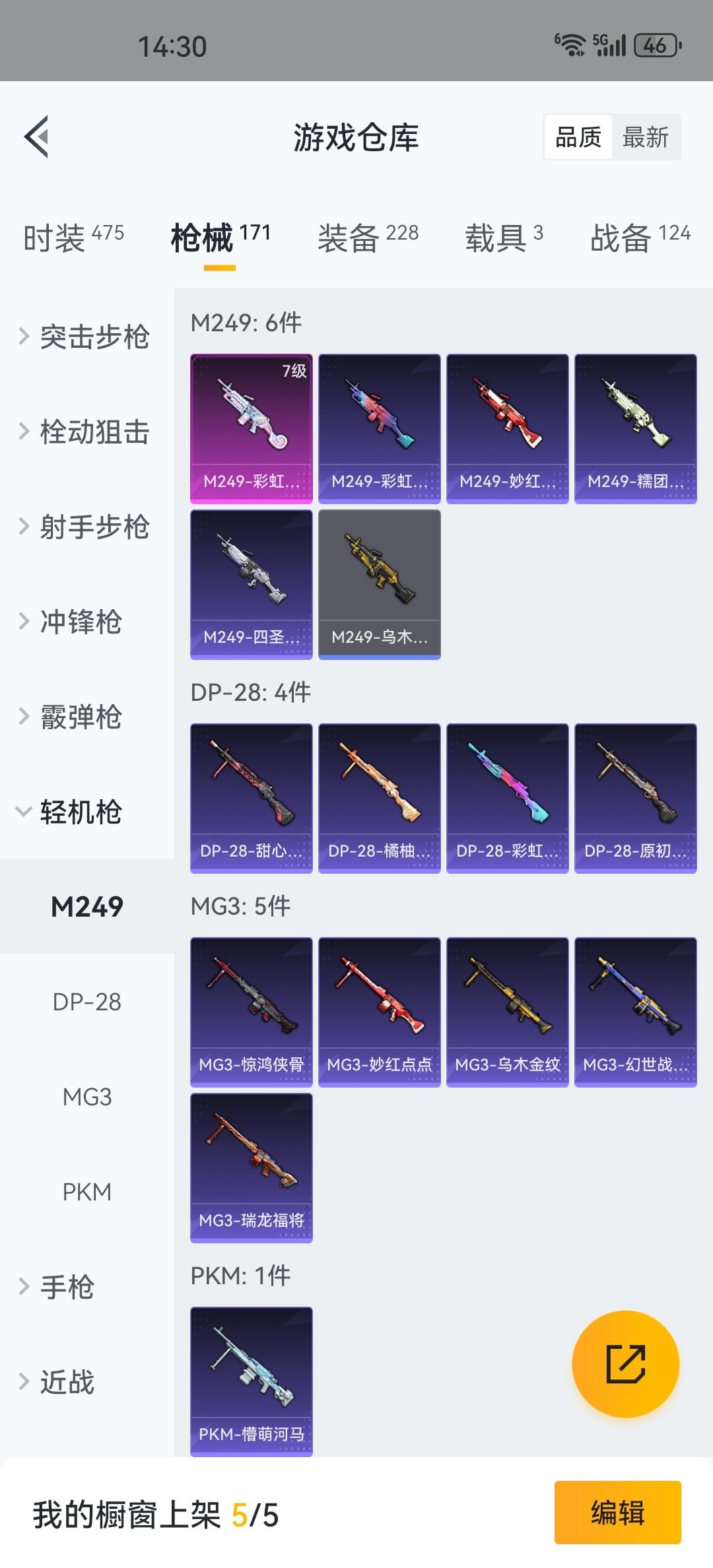The height and width of the screenshot is (1568, 713).
Task: Open the MG3-惊鸿侠骨 skin
Action: (x=251, y=1012)
